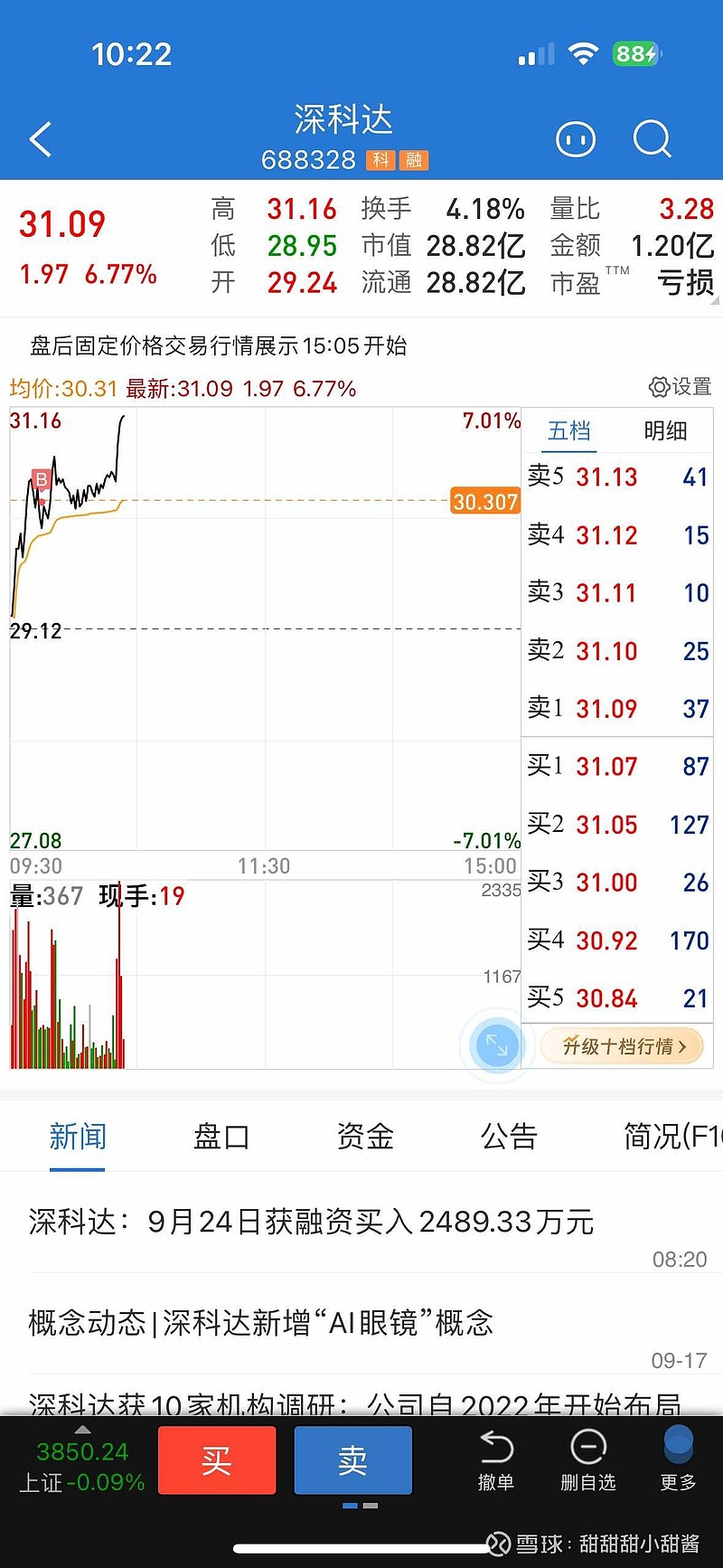Open the search magnifier icon
Viewport: 723px width, 1568px height.
pyautogui.click(x=652, y=140)
